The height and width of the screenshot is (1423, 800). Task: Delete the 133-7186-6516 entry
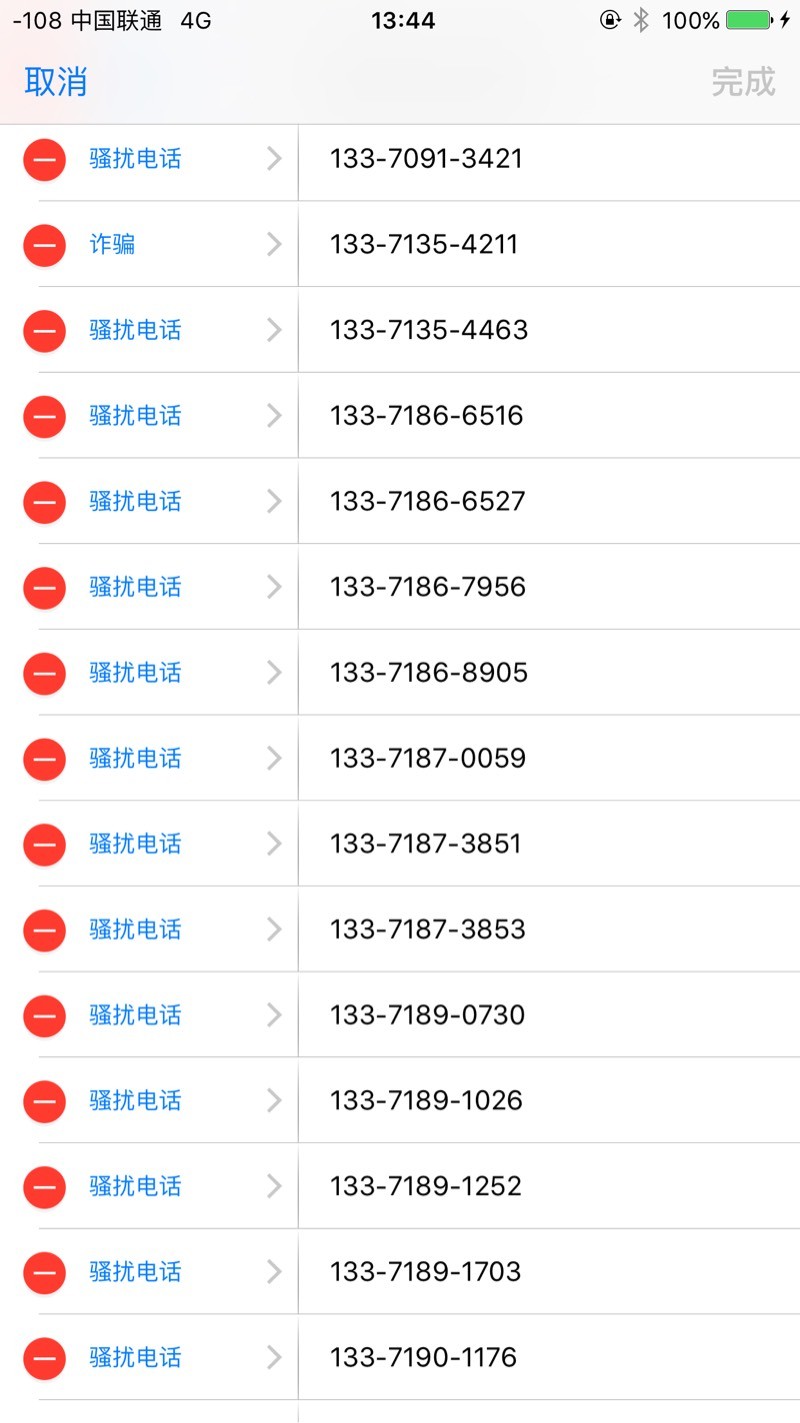pos(45,416)
